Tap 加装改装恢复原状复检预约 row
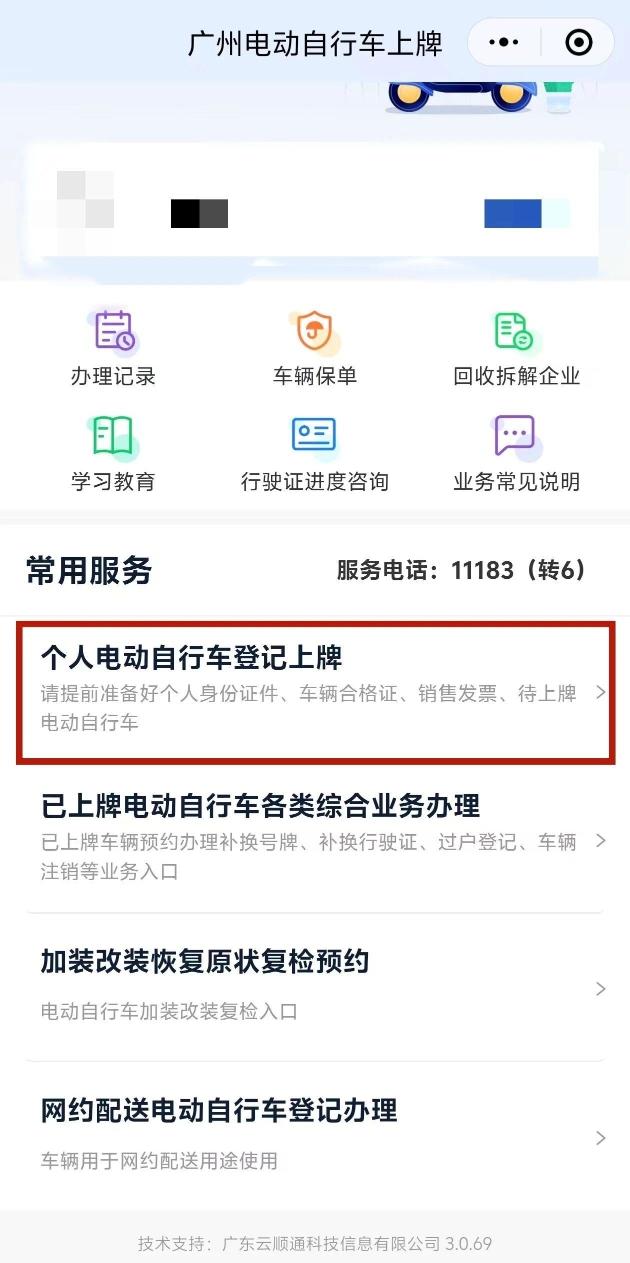Image resolution: width=630 pixels, height=1263 pixels. (x=315, y=986)
